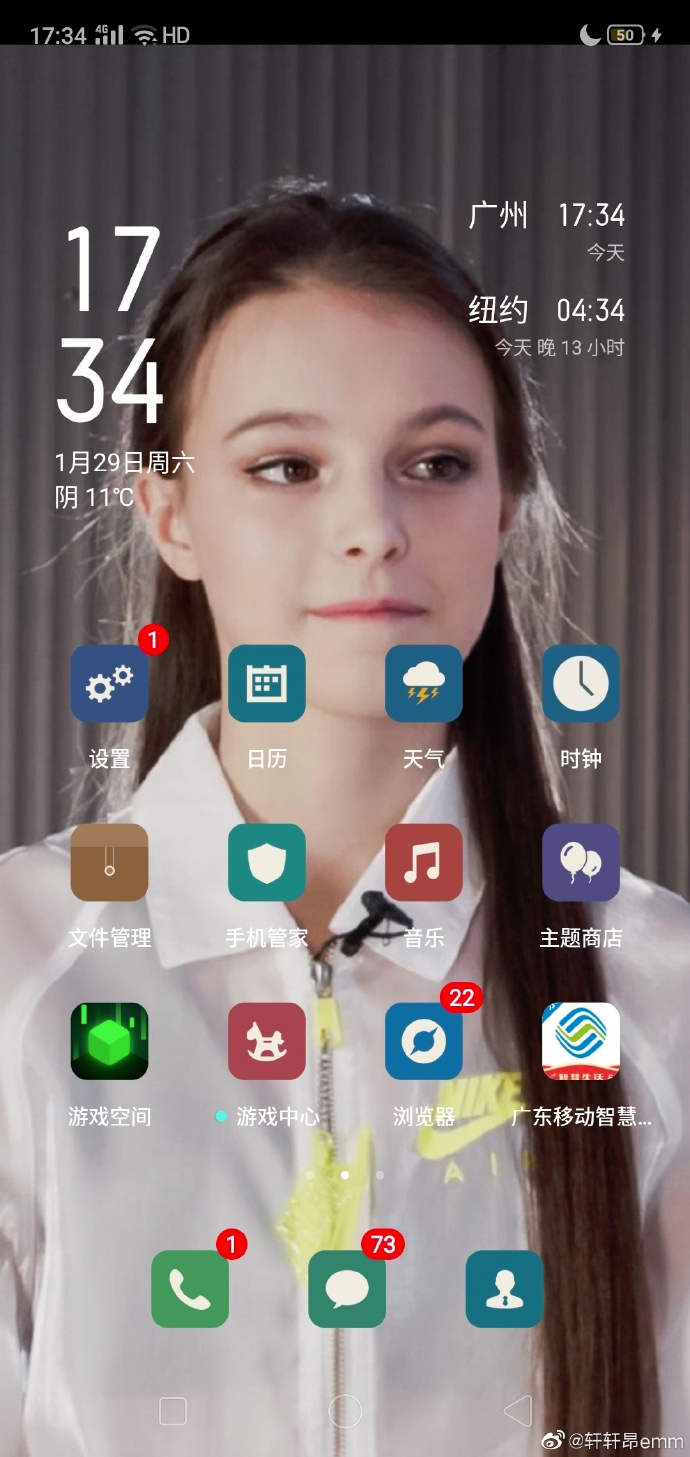Open the 设置 settings app
The image size is (690, 1457).
click(x=109, y=684)
